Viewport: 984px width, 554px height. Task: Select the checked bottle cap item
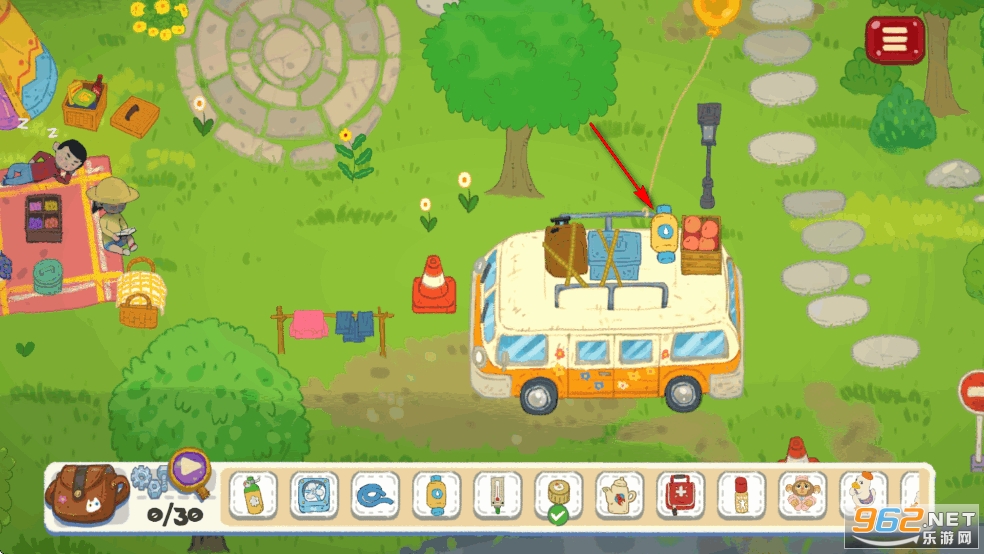click(x=558, y=492)
